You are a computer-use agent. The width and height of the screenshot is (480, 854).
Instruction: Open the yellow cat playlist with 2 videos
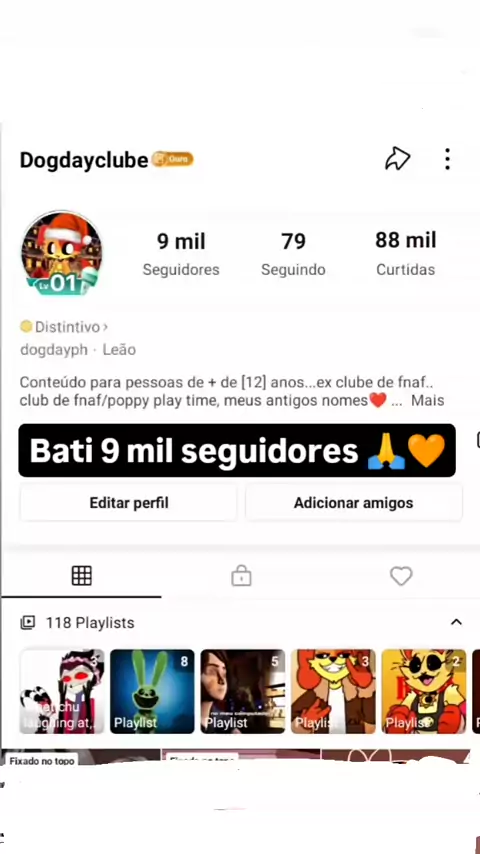click(x=423, y=691)
